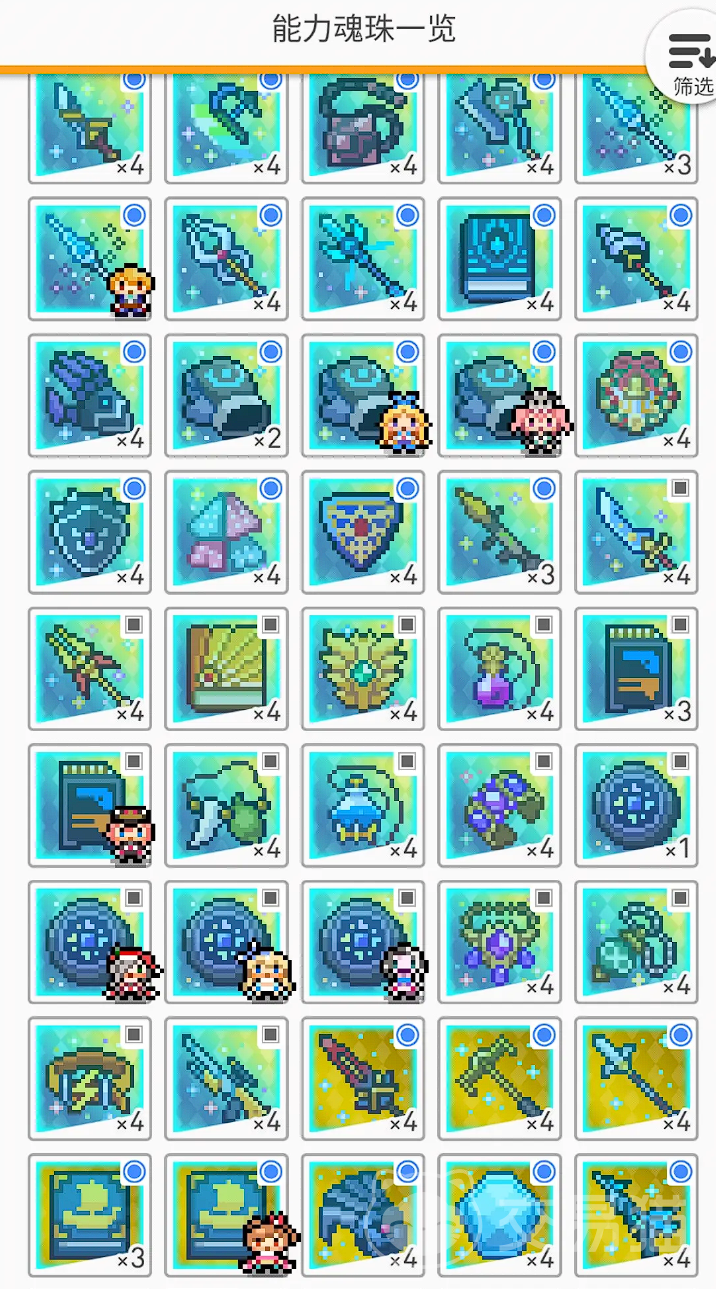Tap the golden winged emblem orb
Image resolution: width=716 pixels, height=1289 pixels.
click(x=362, y=669)
